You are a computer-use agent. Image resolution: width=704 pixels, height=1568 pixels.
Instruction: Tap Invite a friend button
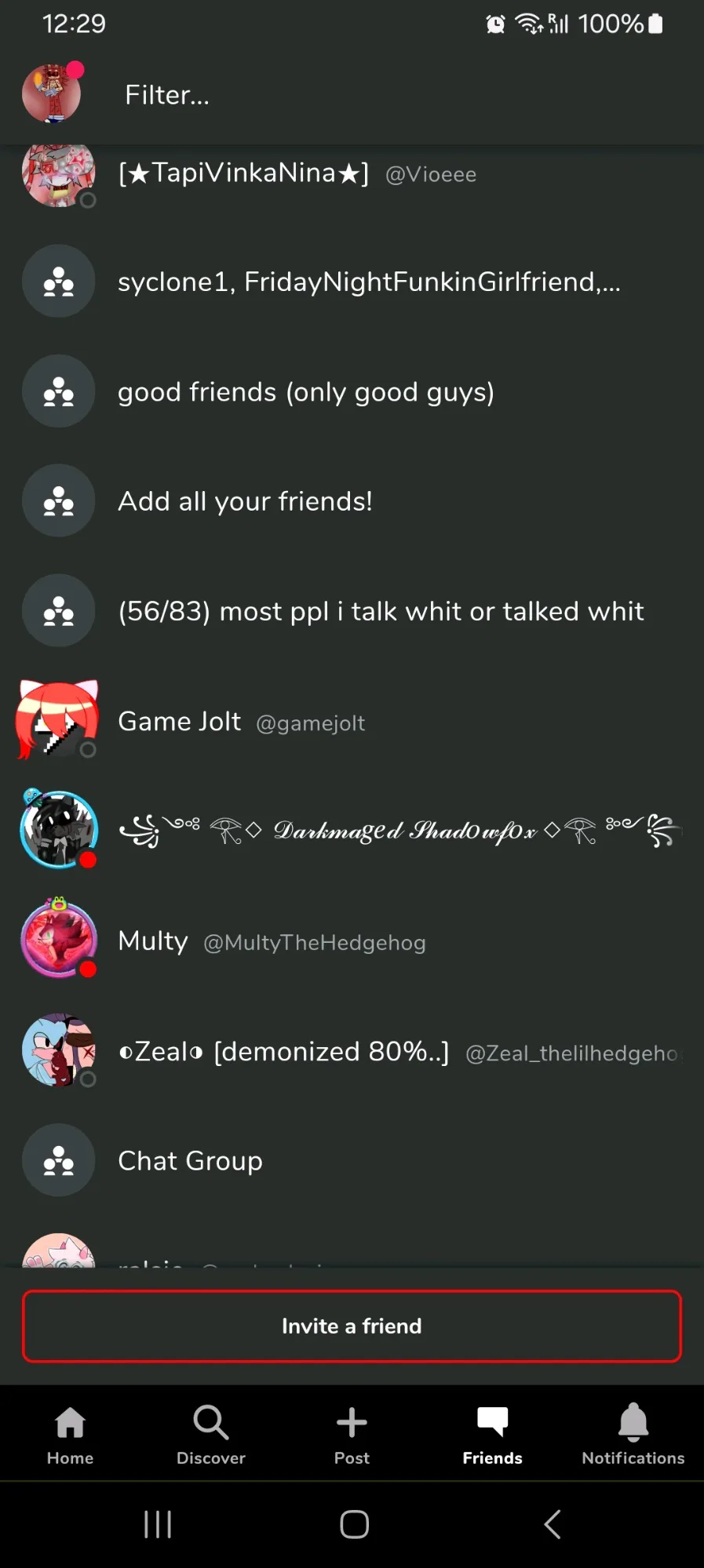pos(352,1326)
